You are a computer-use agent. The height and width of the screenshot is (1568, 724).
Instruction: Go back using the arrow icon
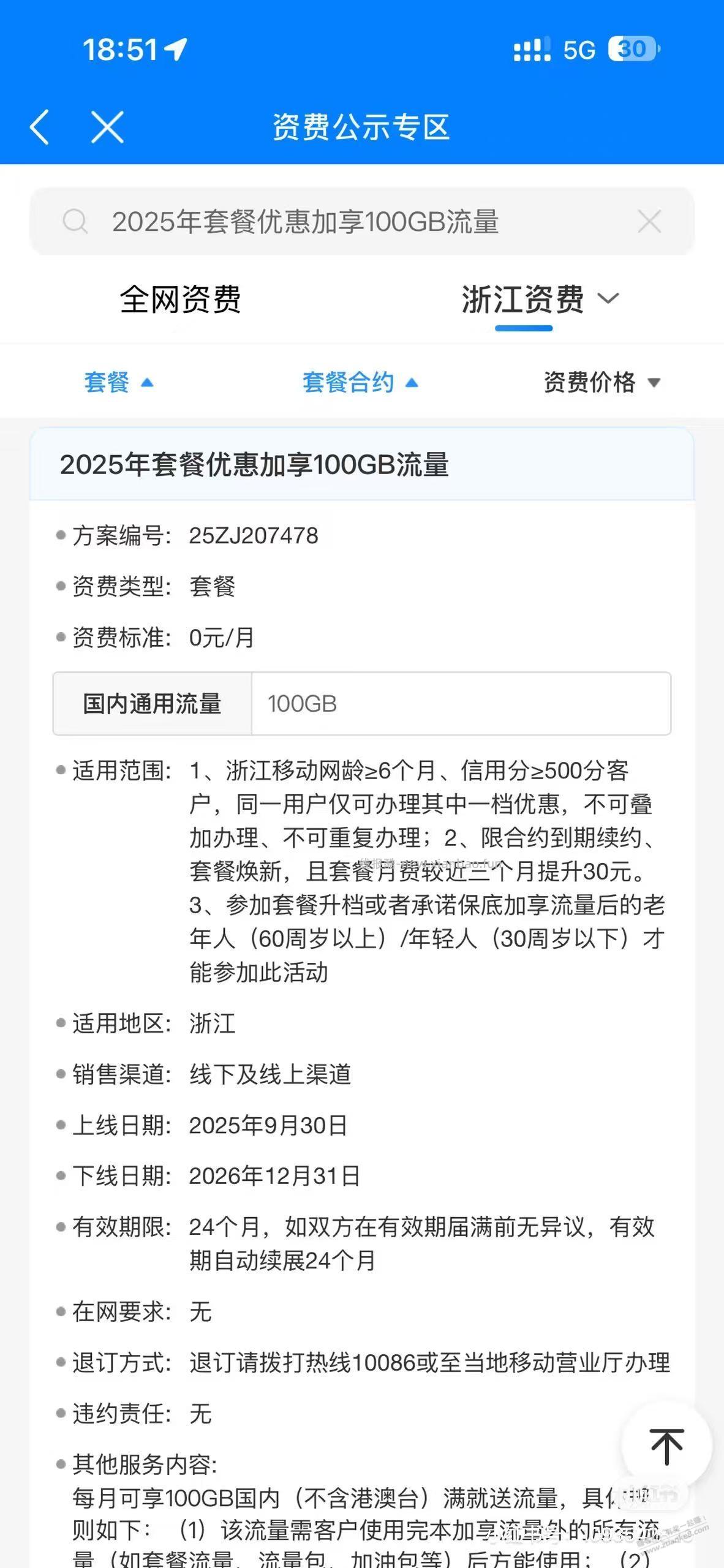40,127
